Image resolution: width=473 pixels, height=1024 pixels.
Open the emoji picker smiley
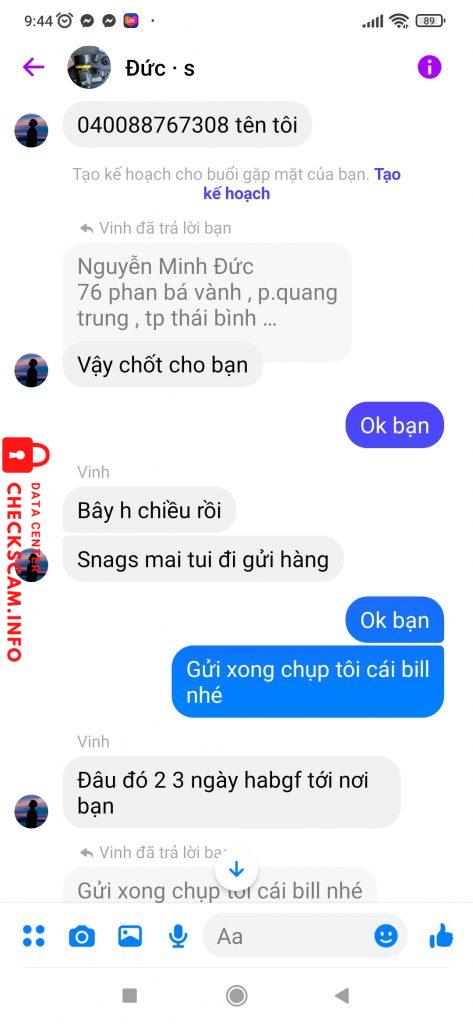click(x=386, y=936)
